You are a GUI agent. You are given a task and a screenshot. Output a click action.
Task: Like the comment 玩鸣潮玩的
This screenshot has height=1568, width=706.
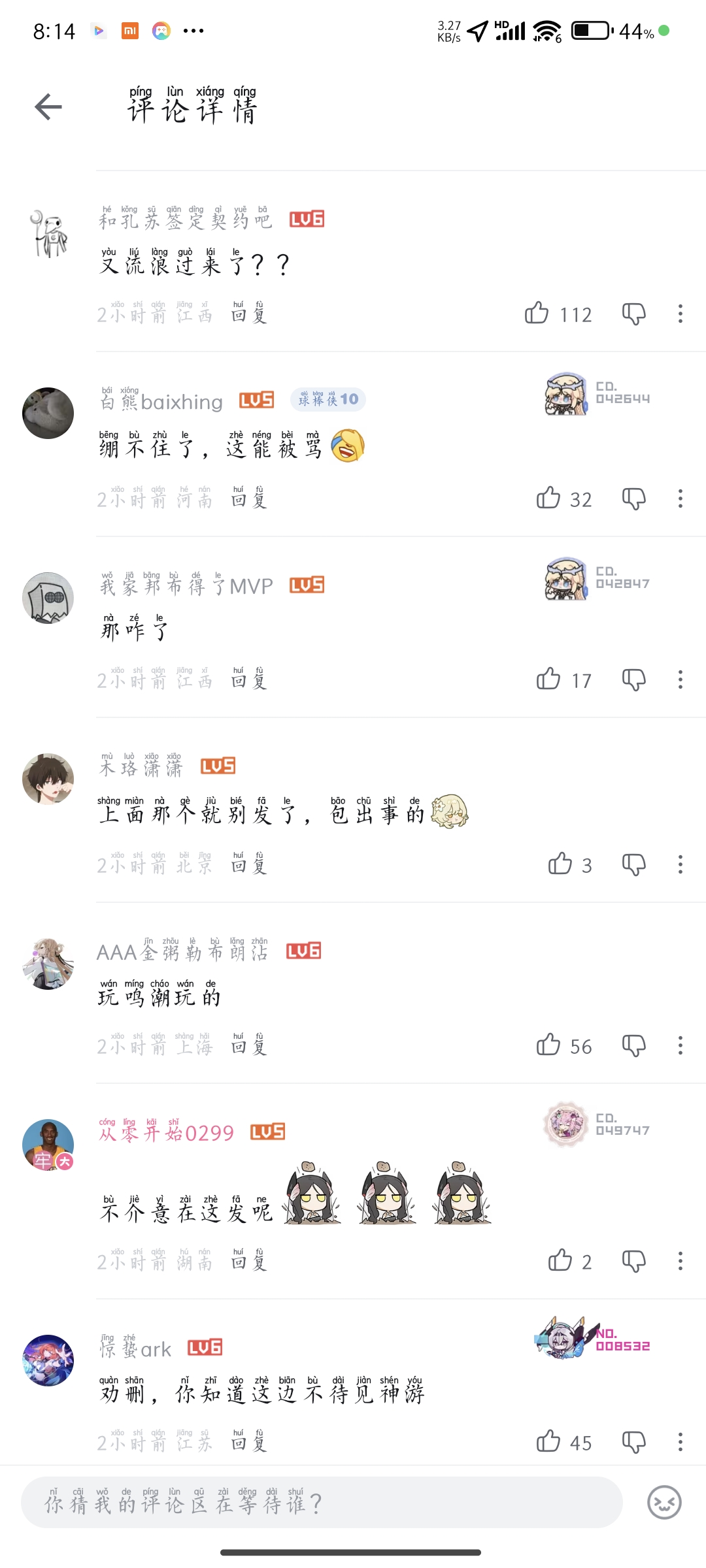coord(548,1045)
